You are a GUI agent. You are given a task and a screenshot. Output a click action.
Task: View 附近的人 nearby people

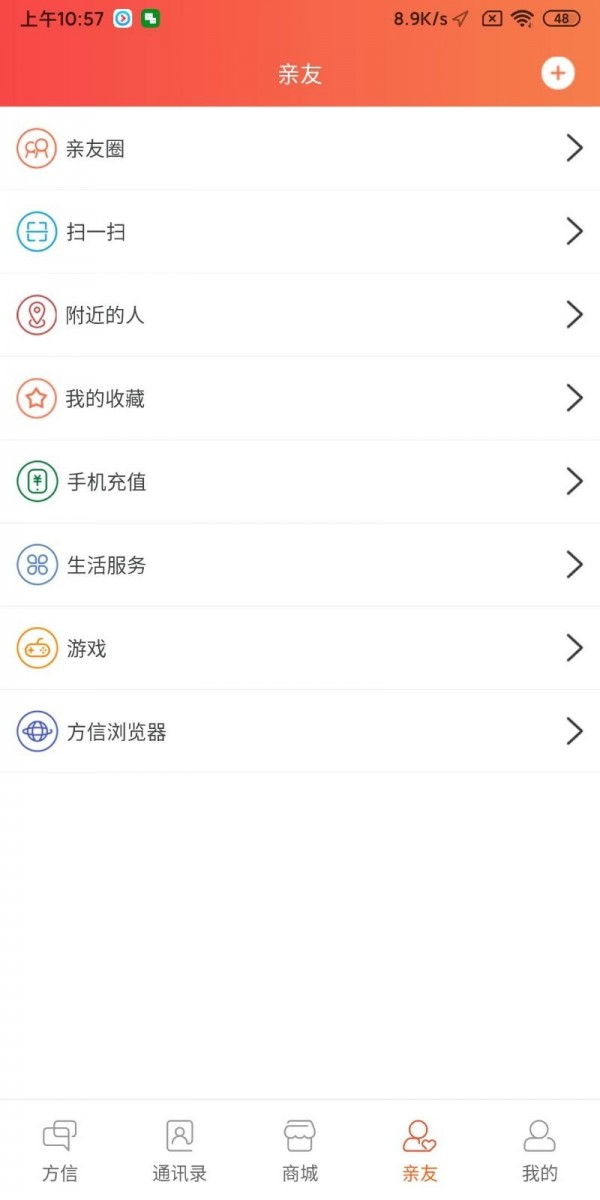(300, 315)
